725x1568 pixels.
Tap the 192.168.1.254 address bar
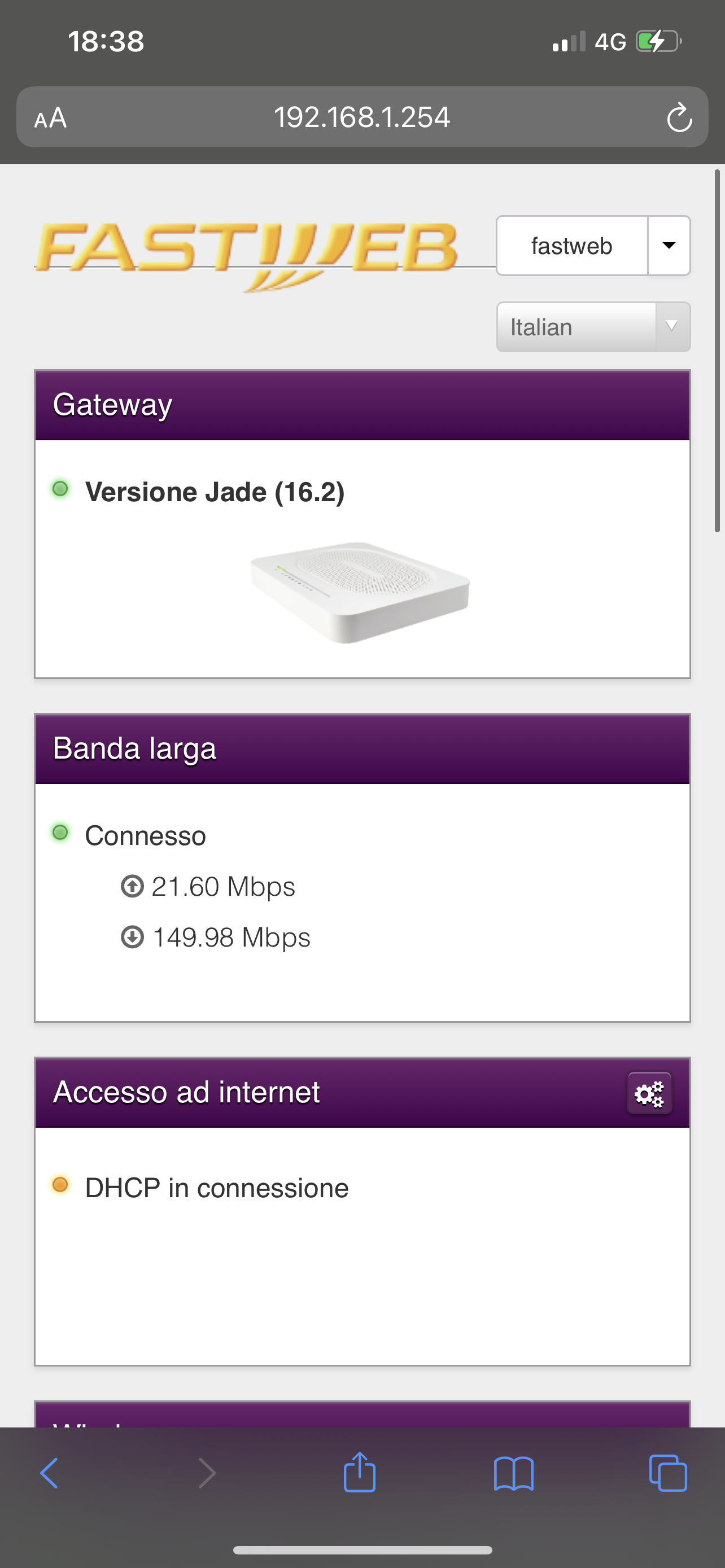pos(361,117)
